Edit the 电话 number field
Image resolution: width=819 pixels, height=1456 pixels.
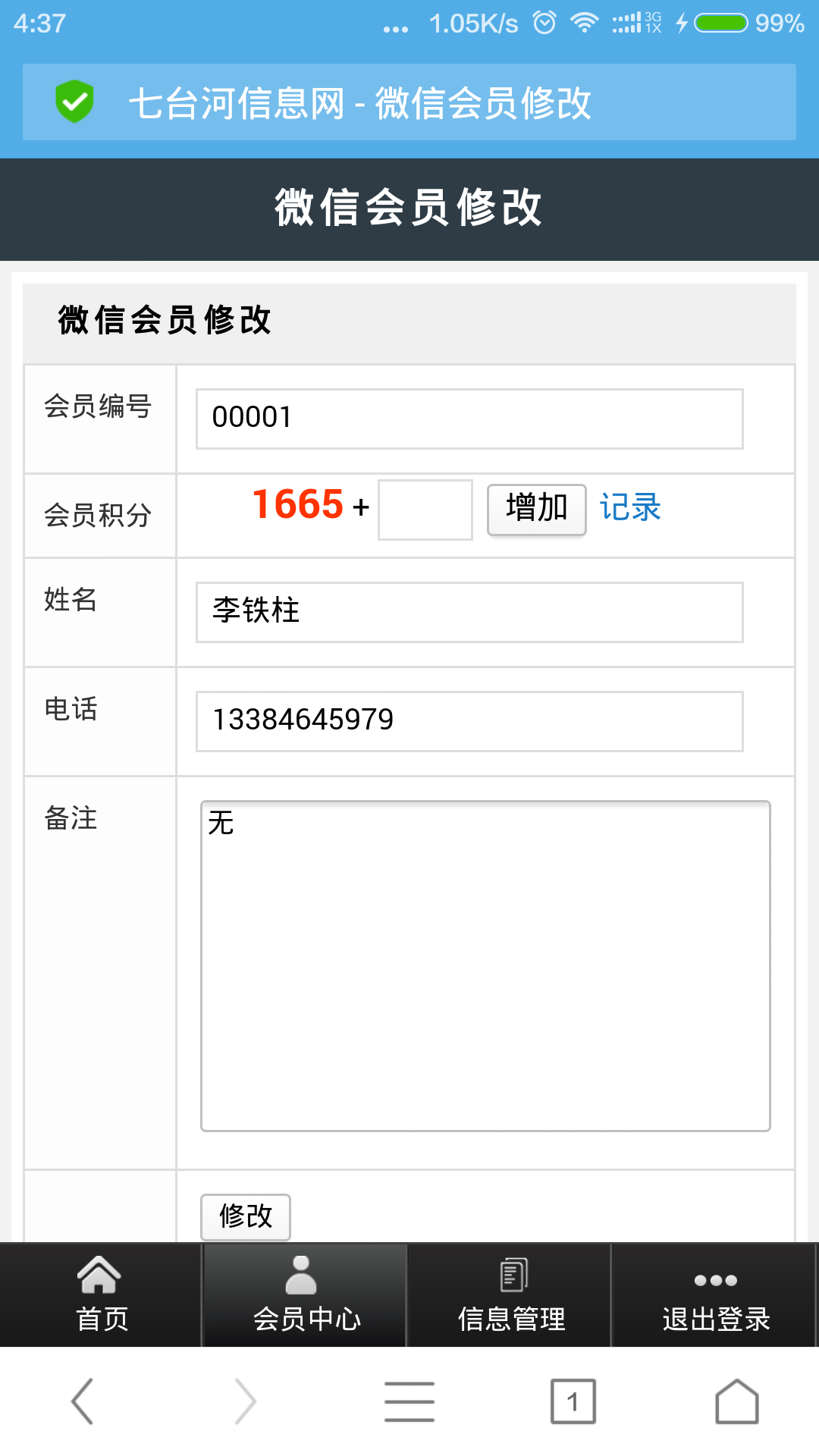(x=469, y=721)
